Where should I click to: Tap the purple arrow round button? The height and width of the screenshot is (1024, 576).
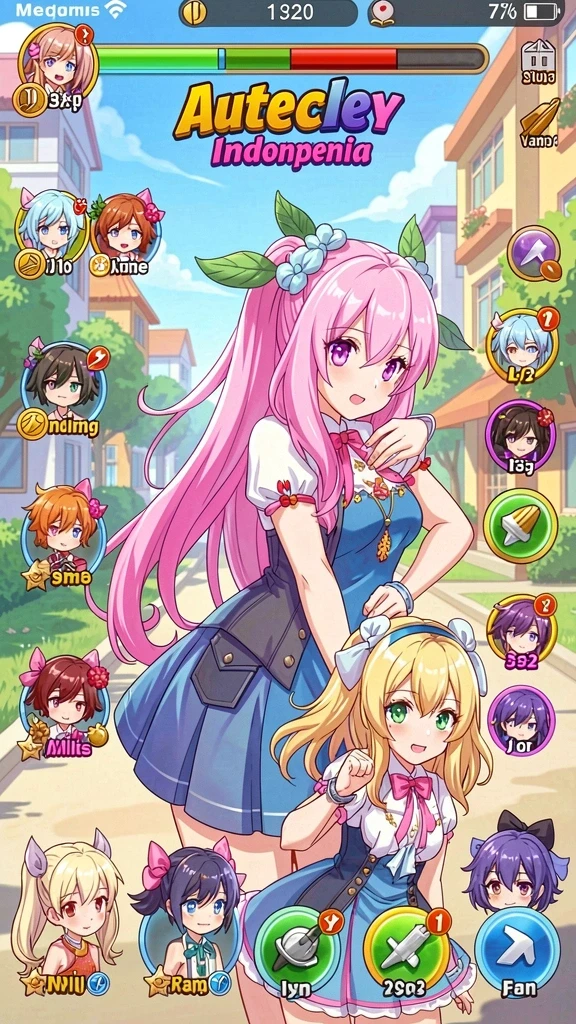(534, 253)
